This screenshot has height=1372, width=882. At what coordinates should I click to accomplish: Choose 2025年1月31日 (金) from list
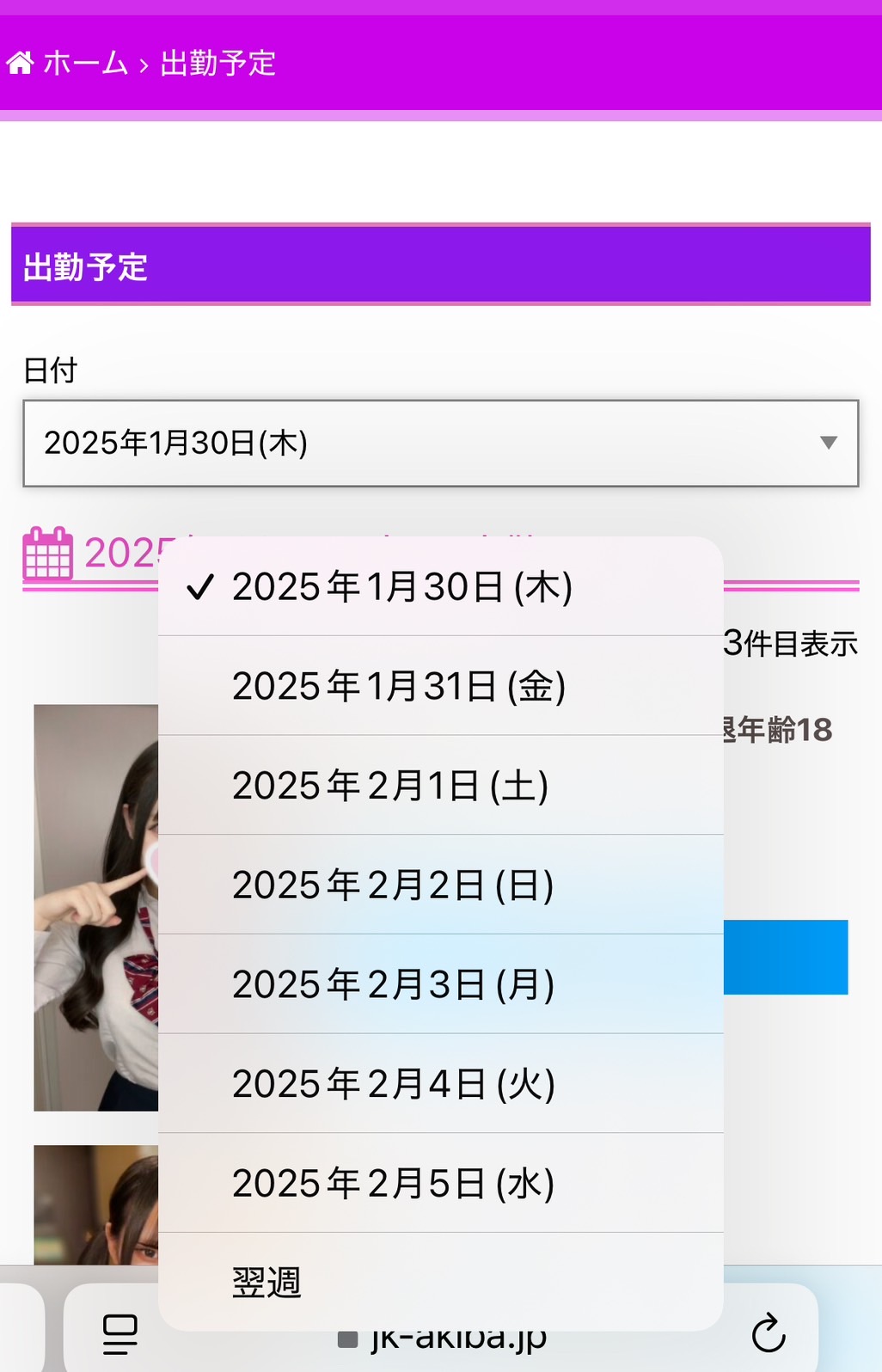[x=399, y=687]
